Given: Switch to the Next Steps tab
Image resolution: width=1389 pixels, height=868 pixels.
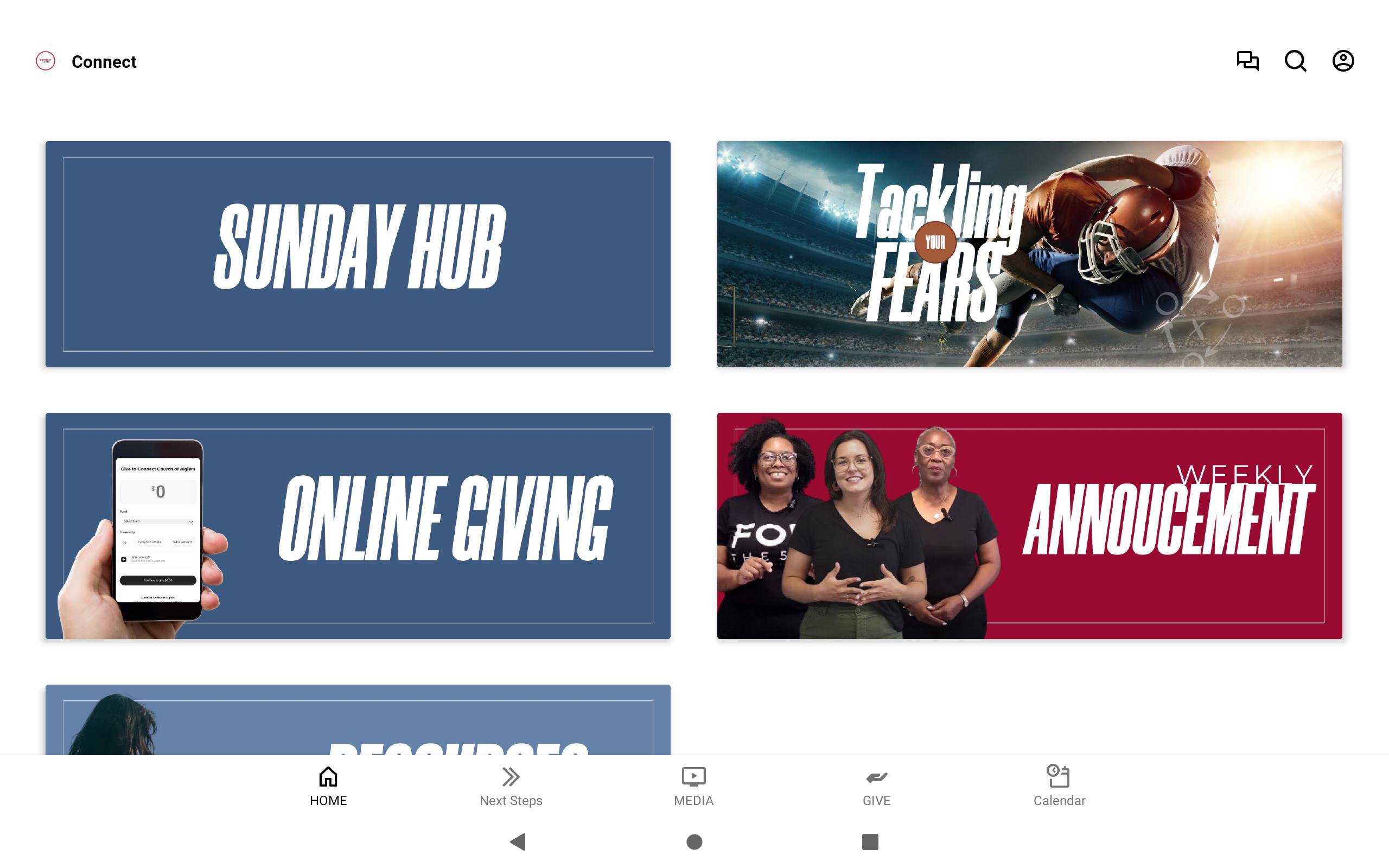Looking at the screenshot, I should click(511, 786).
